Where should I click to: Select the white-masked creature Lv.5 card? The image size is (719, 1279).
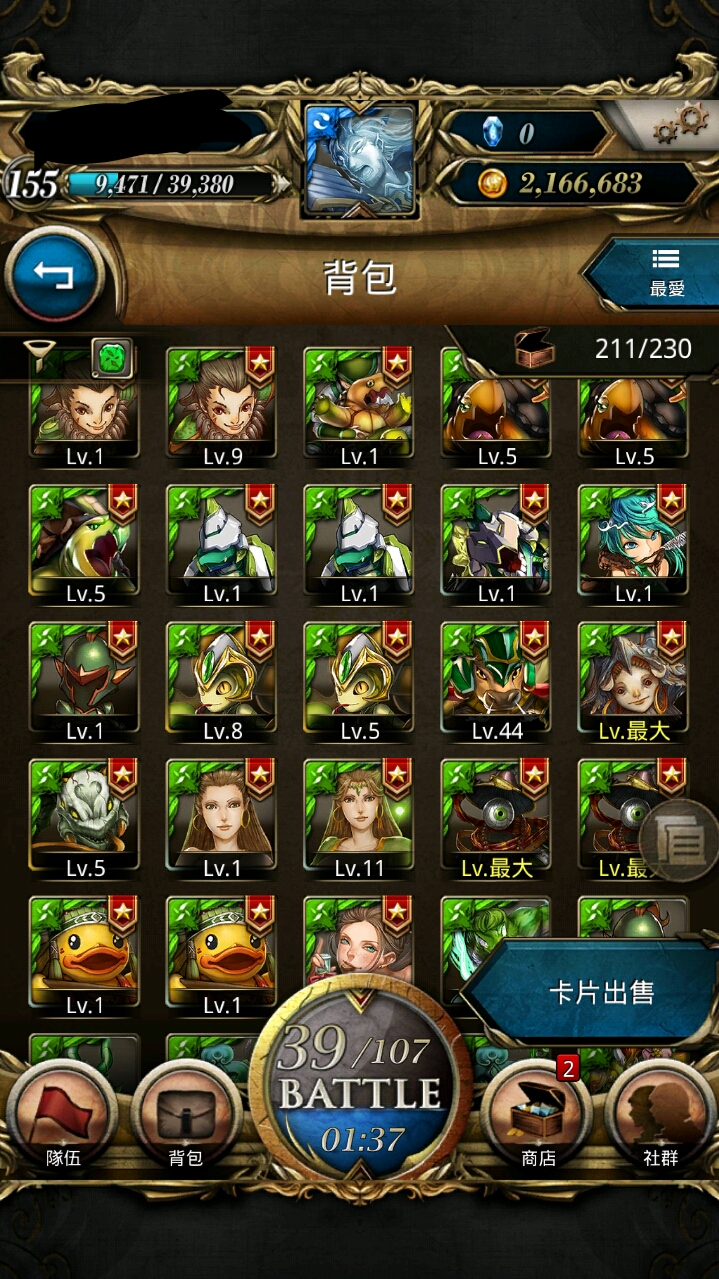tap(85, 820)
